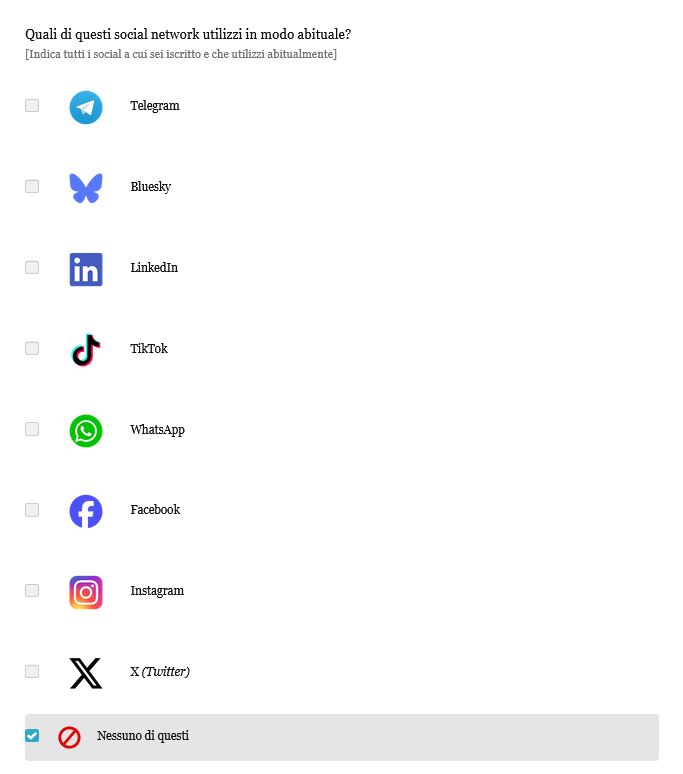Uncheck the Nessuno di questi option
Viewport: 683px width, 774px height.
tap(32, 736)
